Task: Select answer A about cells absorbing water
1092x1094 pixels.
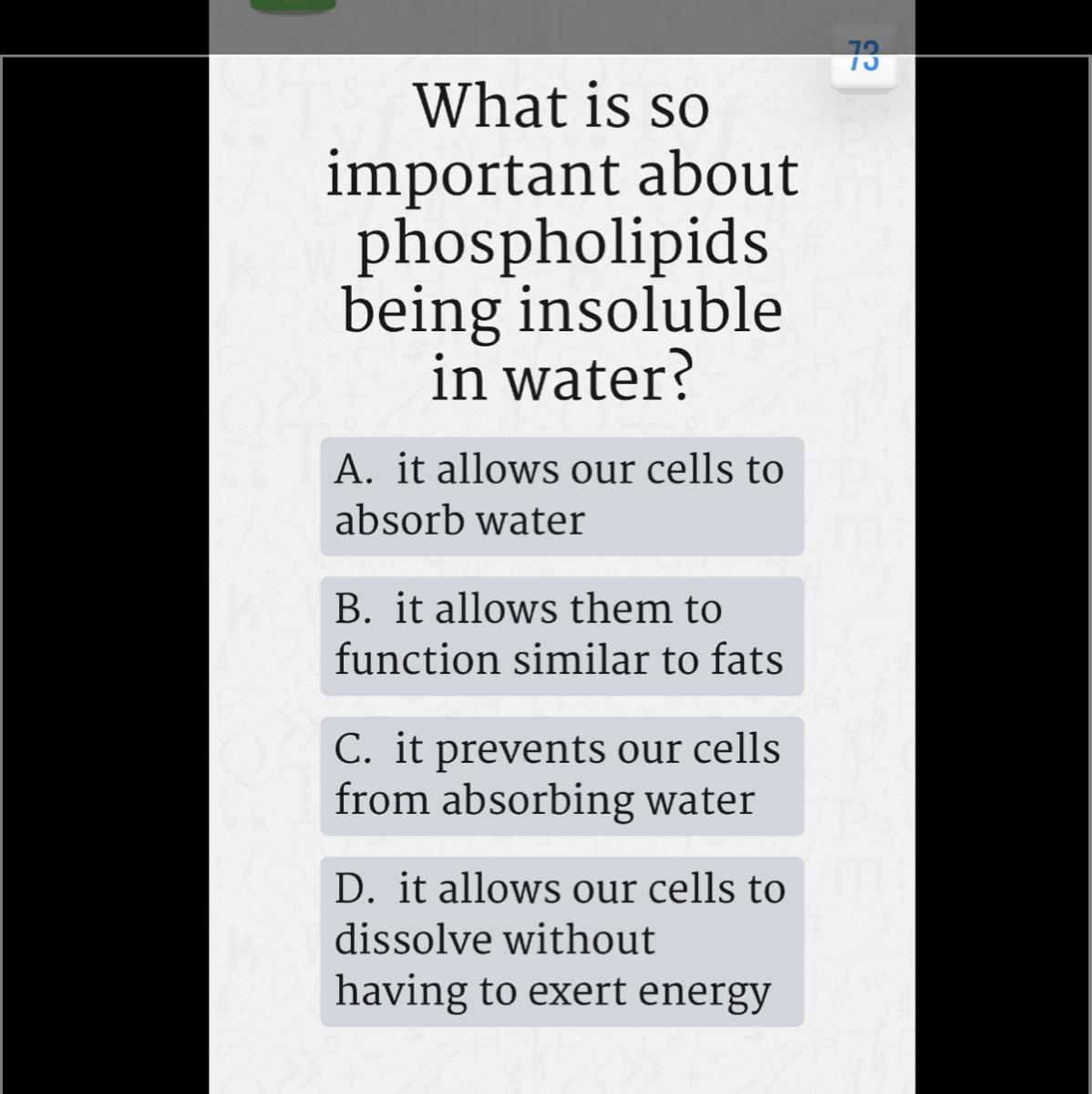Action: (x=561, y=496)
